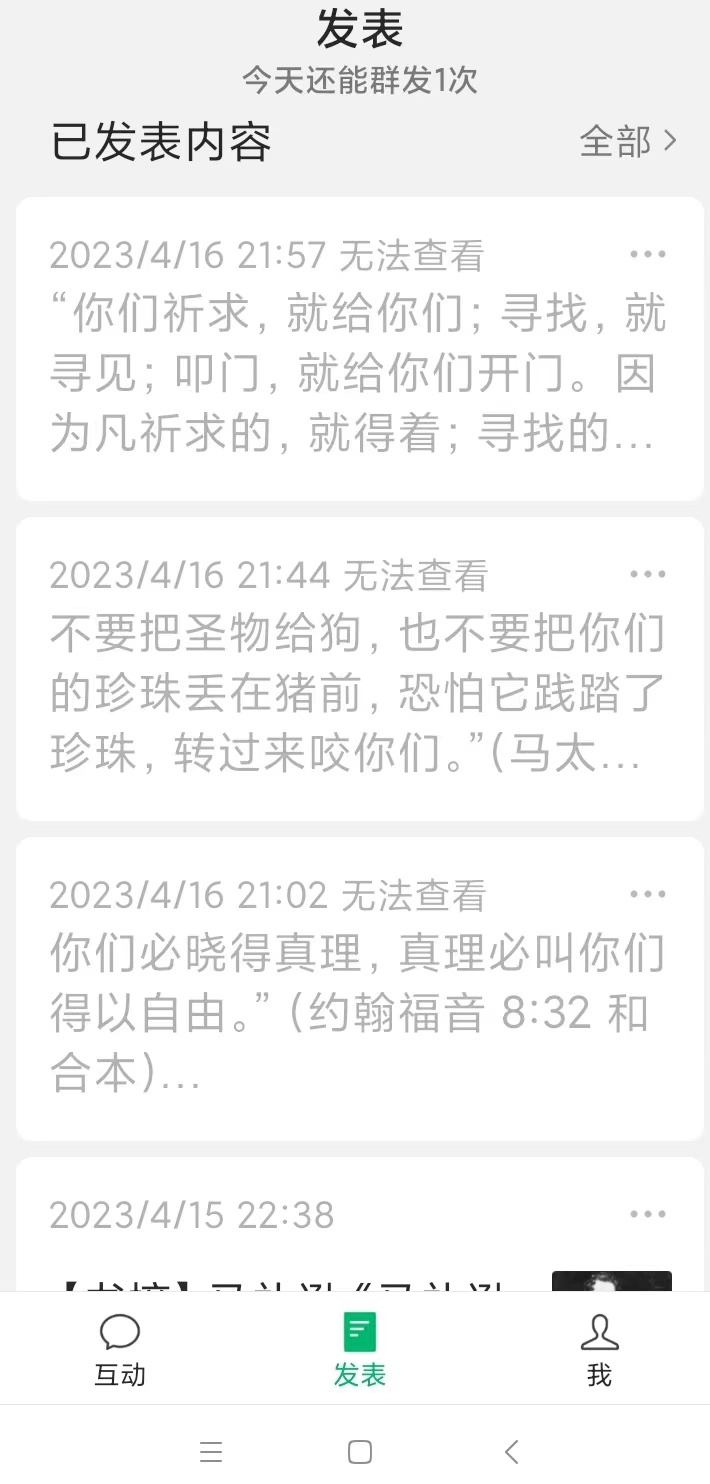Open the post beginning 你们必晓得真理
Screen dimensions: 710x1484
358,1015
